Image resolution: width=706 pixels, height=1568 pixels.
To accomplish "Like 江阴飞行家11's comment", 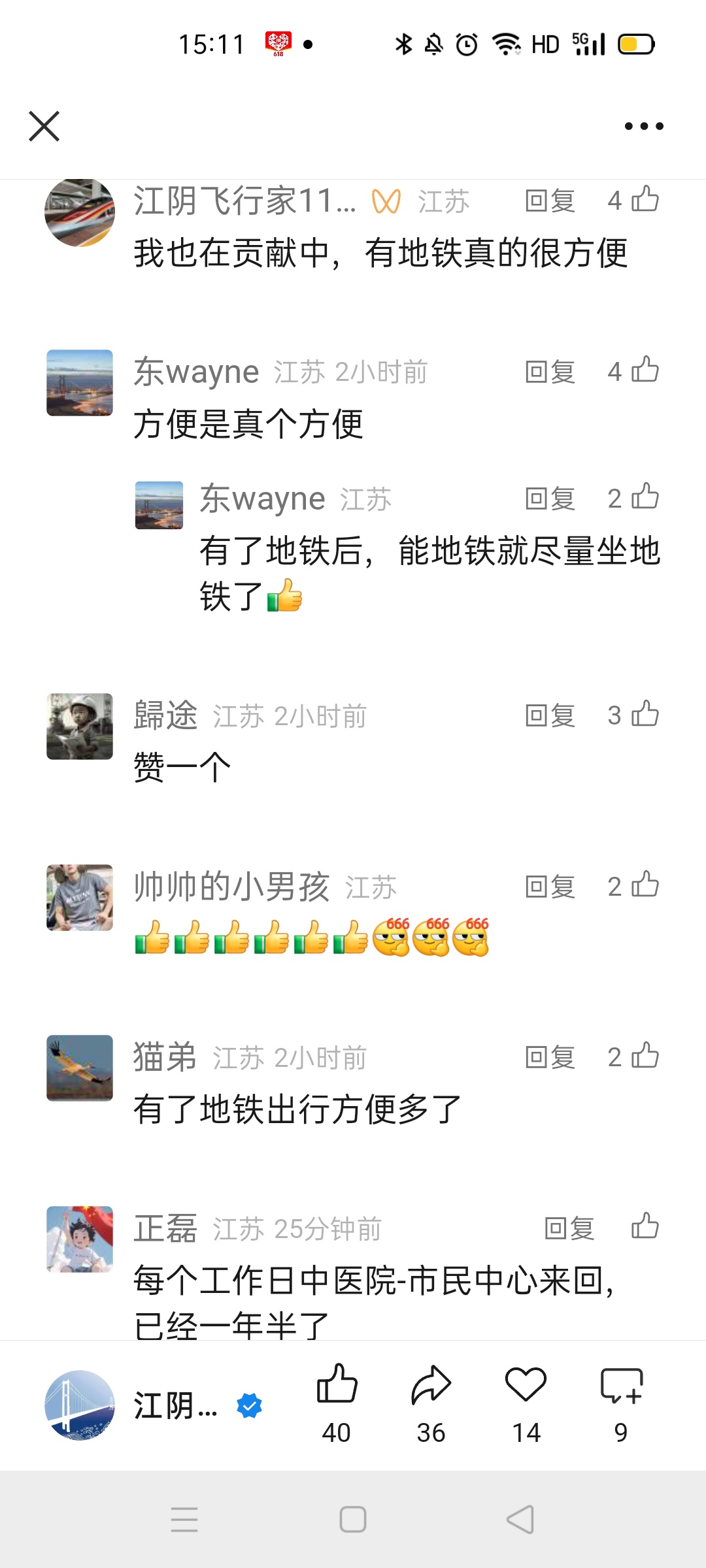I will point(645,199).
